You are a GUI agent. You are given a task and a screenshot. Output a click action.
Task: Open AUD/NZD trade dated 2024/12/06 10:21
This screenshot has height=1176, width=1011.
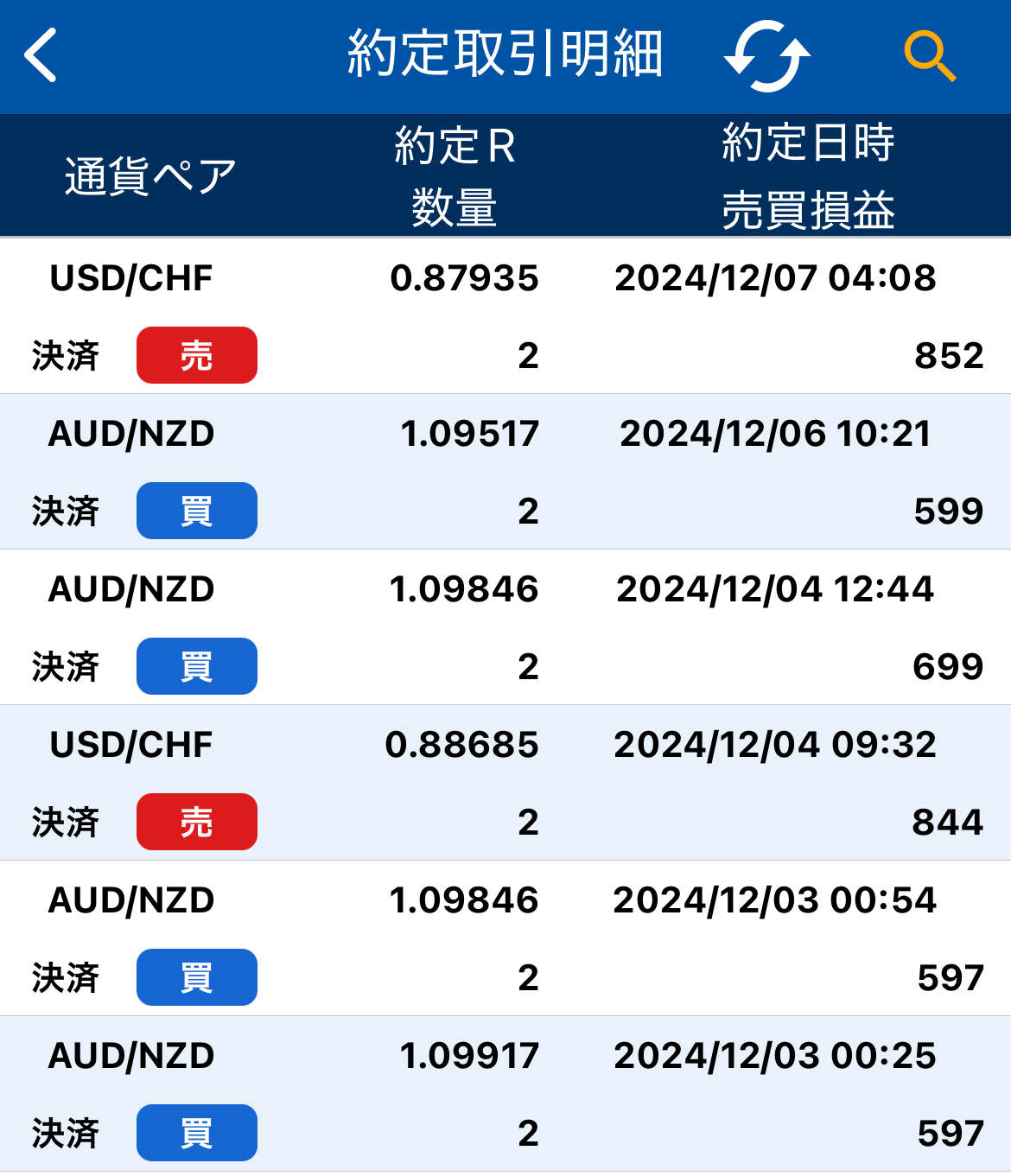point(505,472)
